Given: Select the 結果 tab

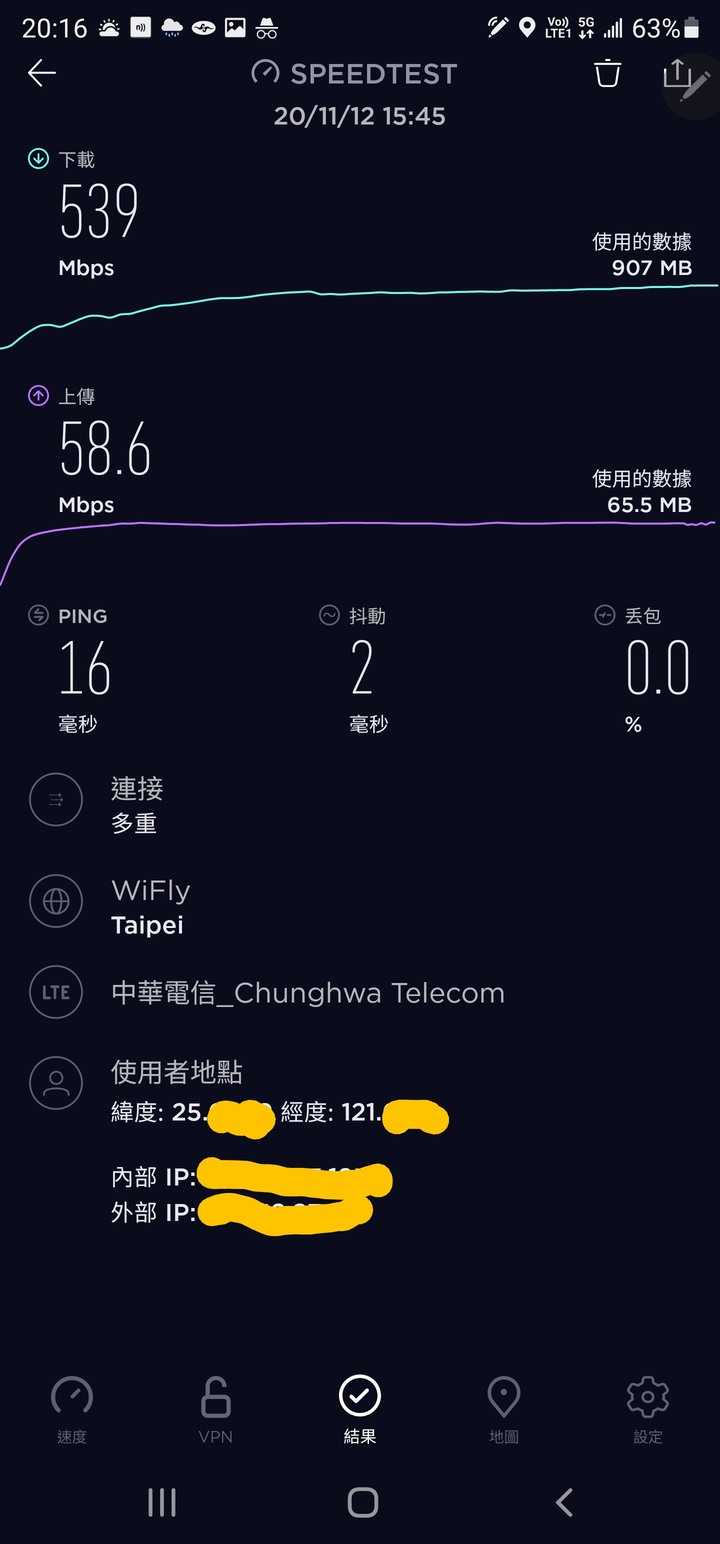Looking at the screenshot, I should [360, 1410].
